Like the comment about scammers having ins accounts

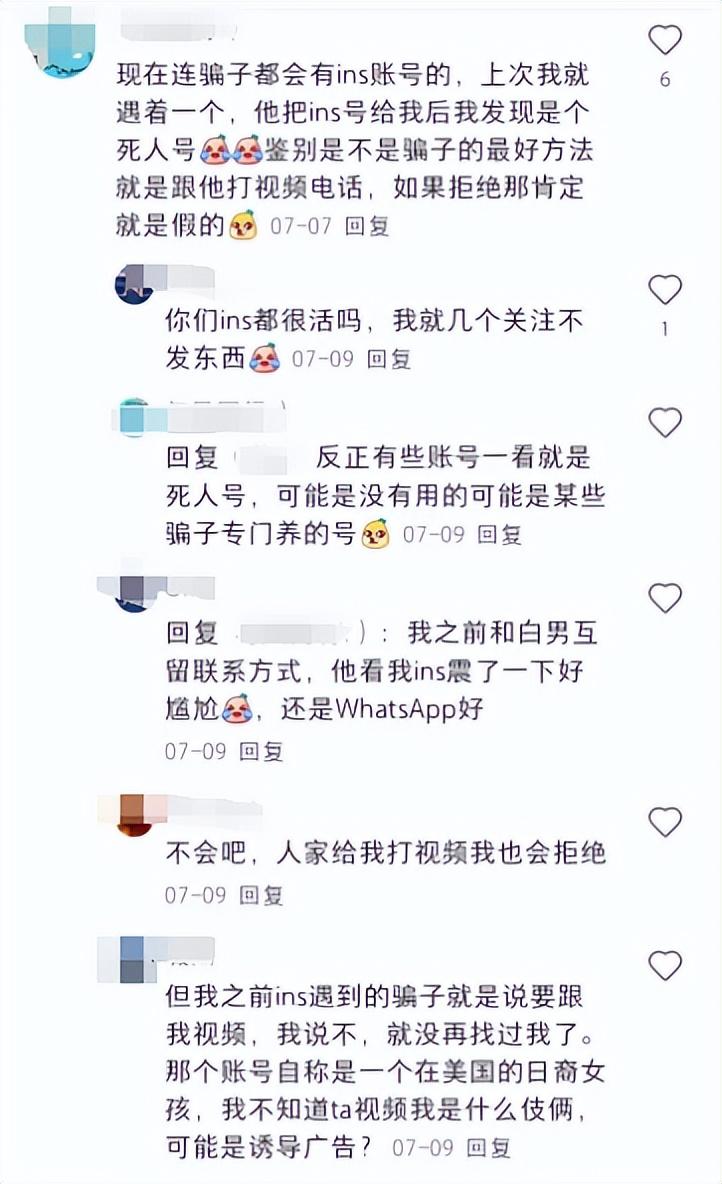pyautogui.click(x=665, y=41)
